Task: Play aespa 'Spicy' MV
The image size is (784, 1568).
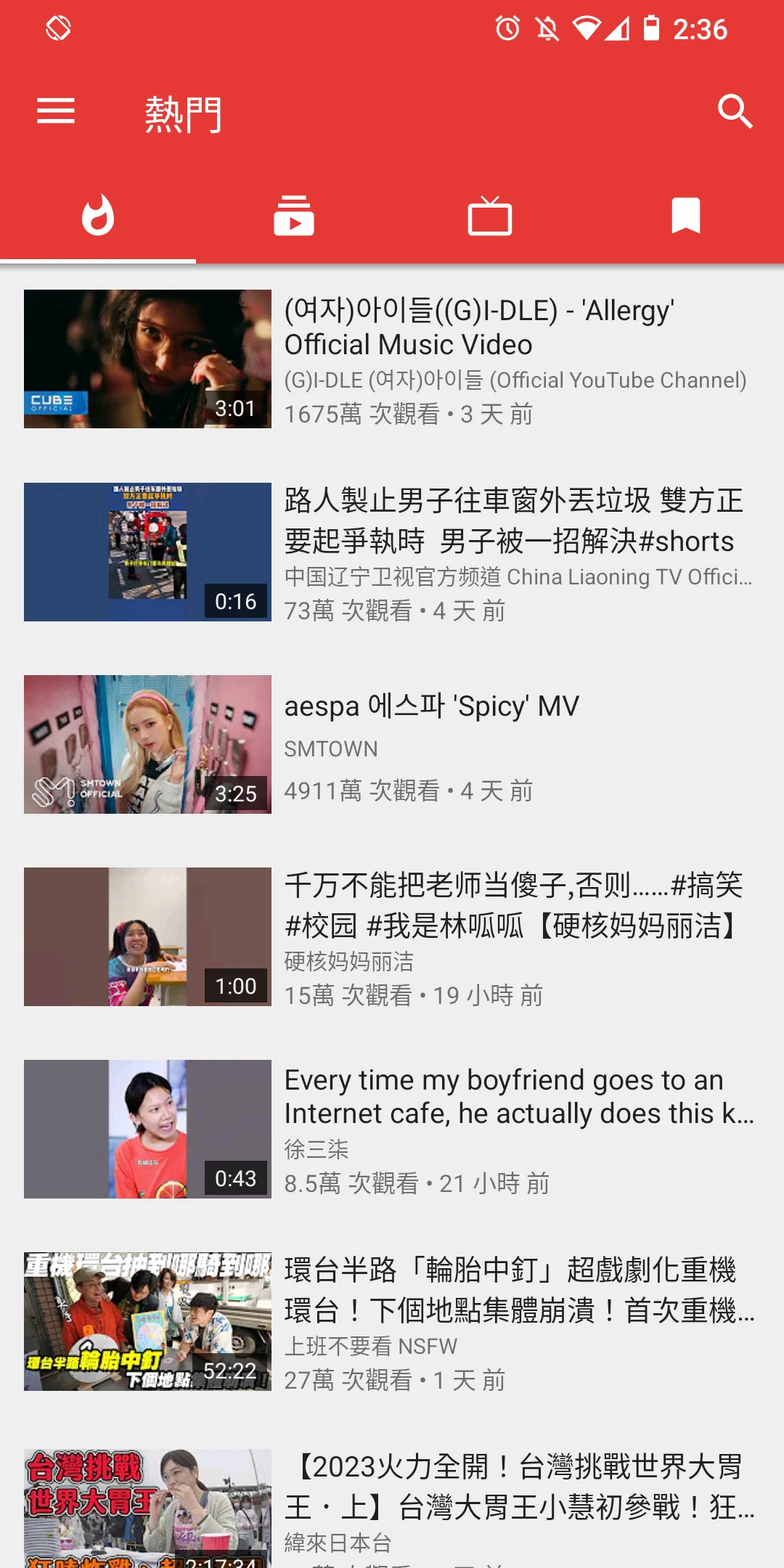Action: [x=392, y=745]
